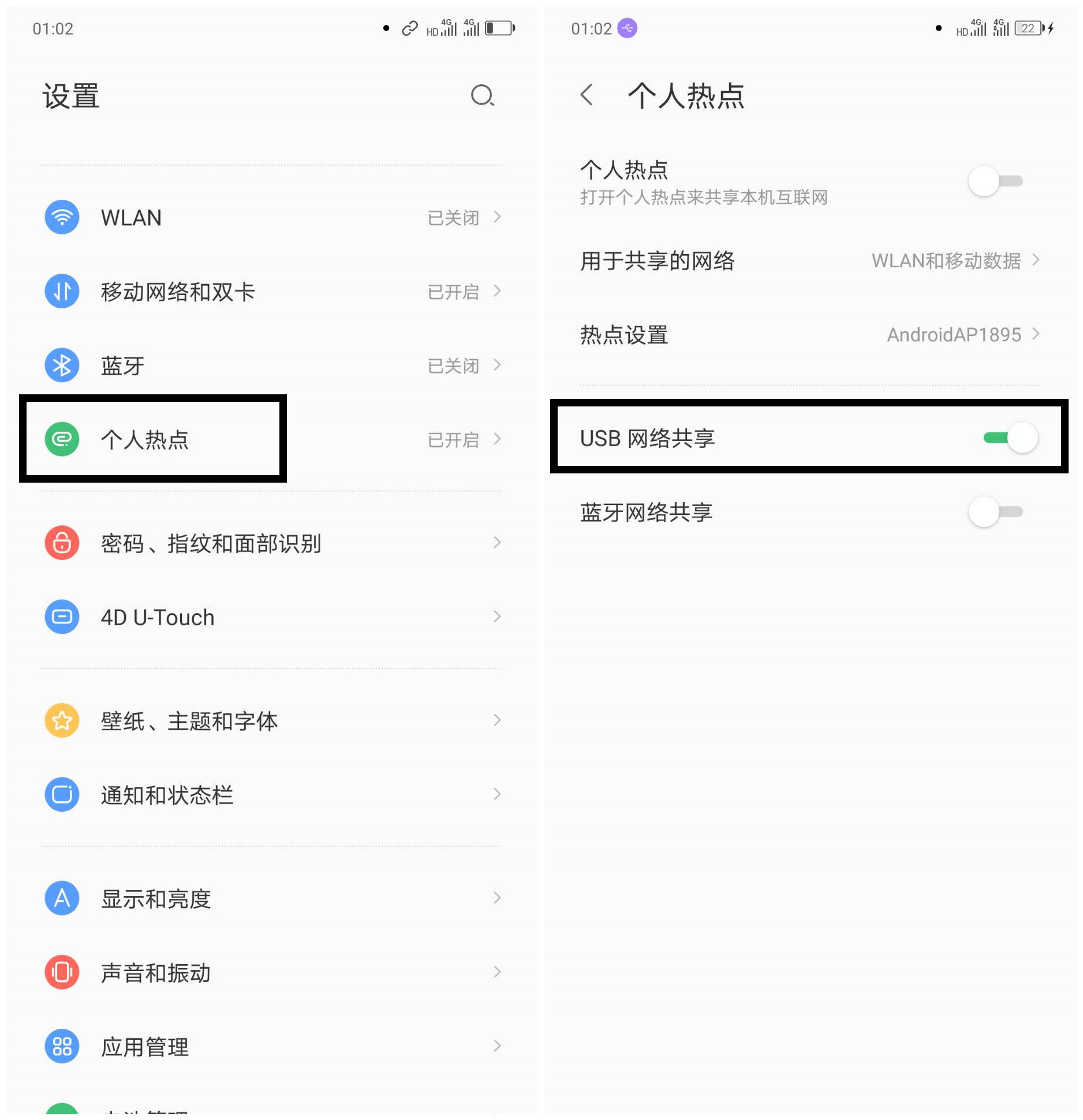Tap the Bluetooth settings icon
The image size is (1083, 1120).
tap(62, 365)
